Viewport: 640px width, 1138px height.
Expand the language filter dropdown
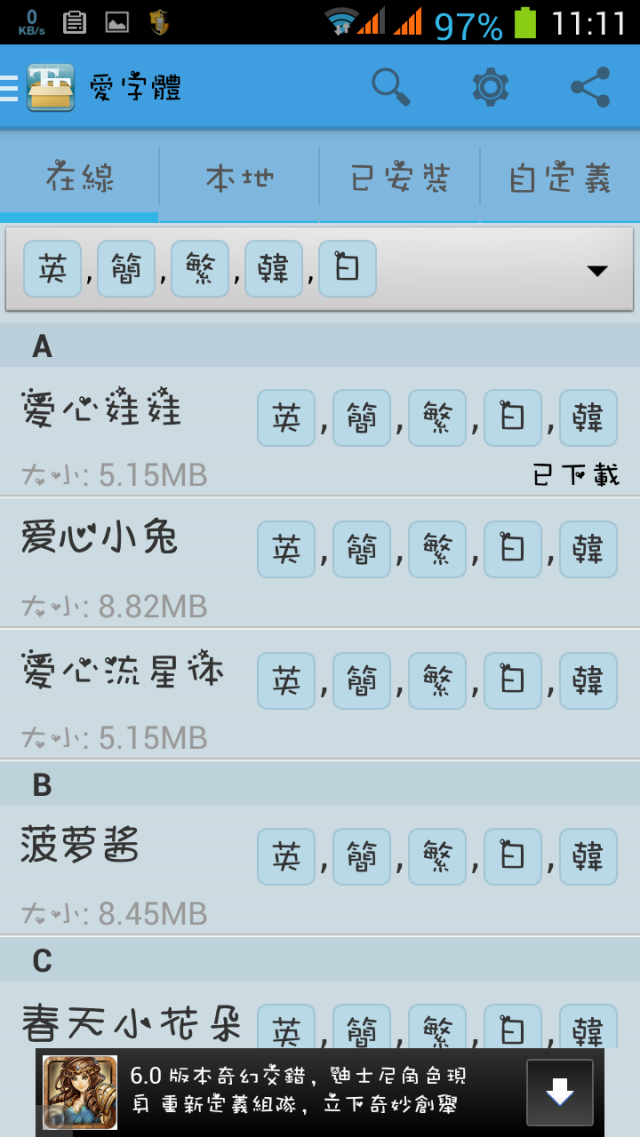coord(597,270)
